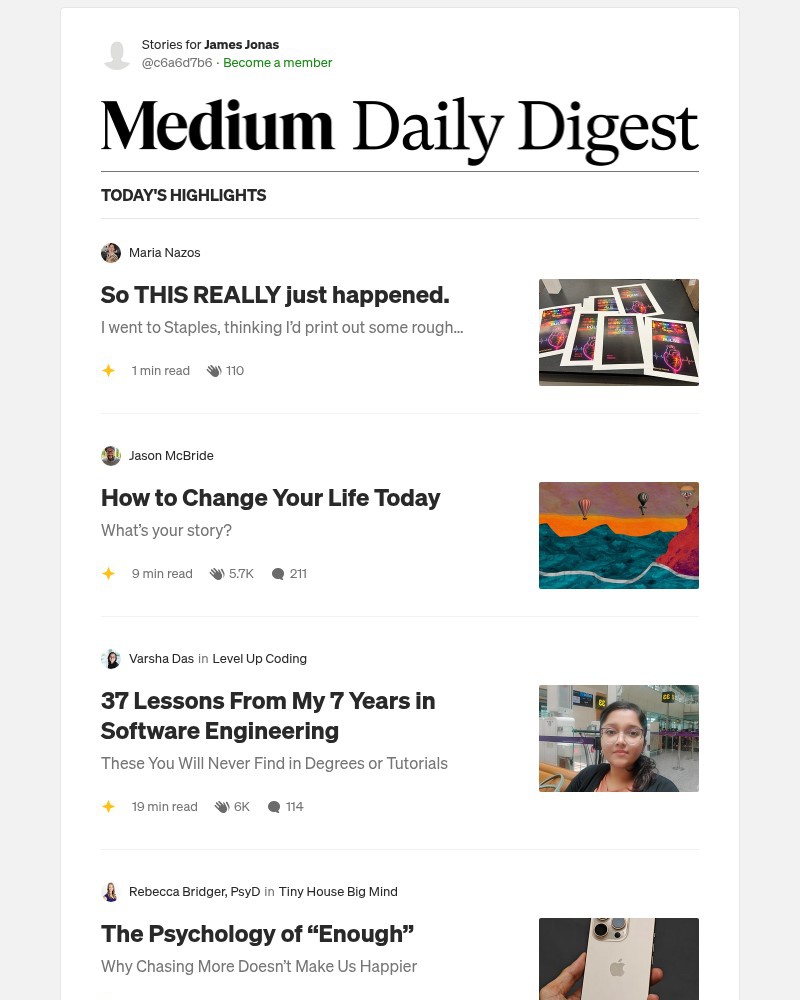Click James Jonas's avatar at the top
The height and width of the screenshot is (1000, 800).
click(x=117, y=54)
